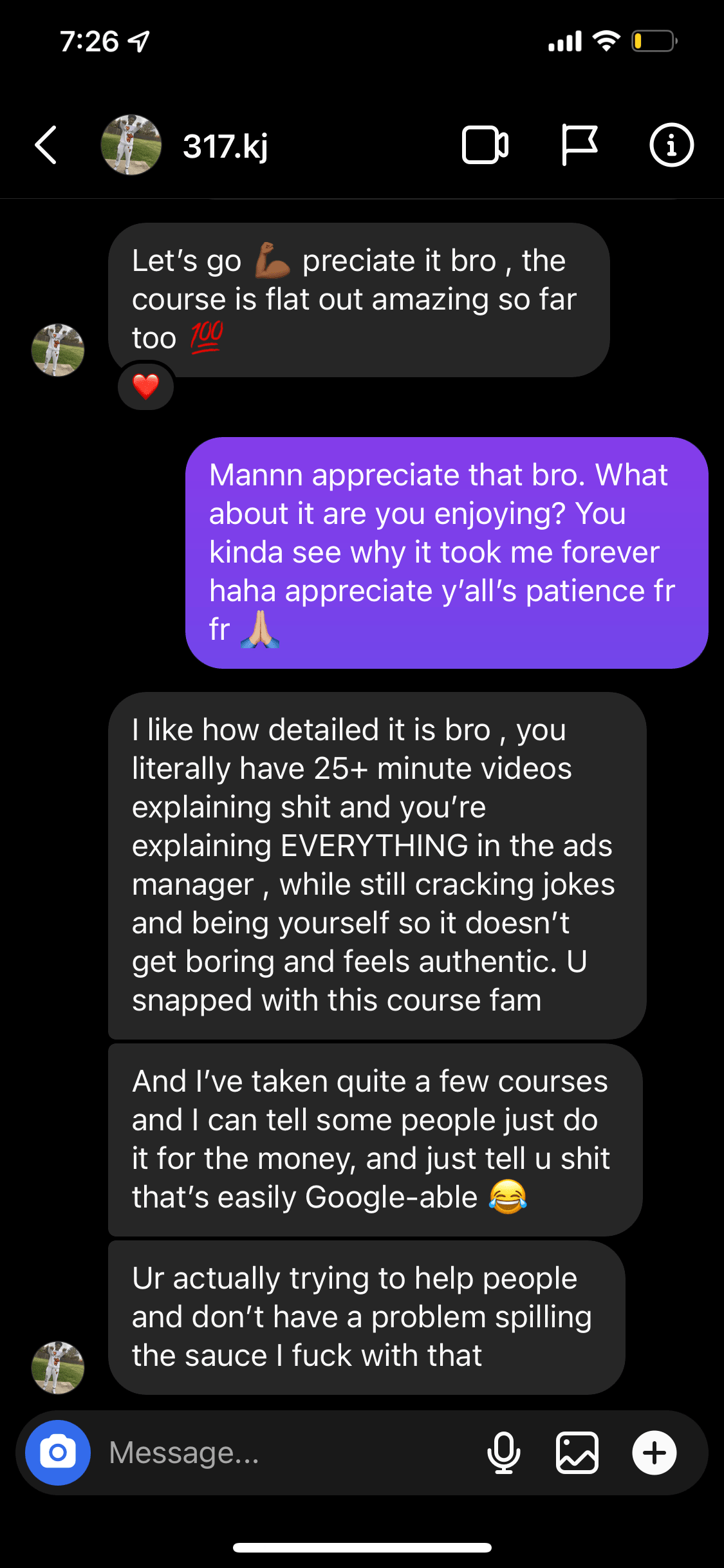Image resolution: width=724 pixels, height=1568 pixels.
Task: Open the camera to send a photo
Action: pyautogui.click(x=58, y=1453)
